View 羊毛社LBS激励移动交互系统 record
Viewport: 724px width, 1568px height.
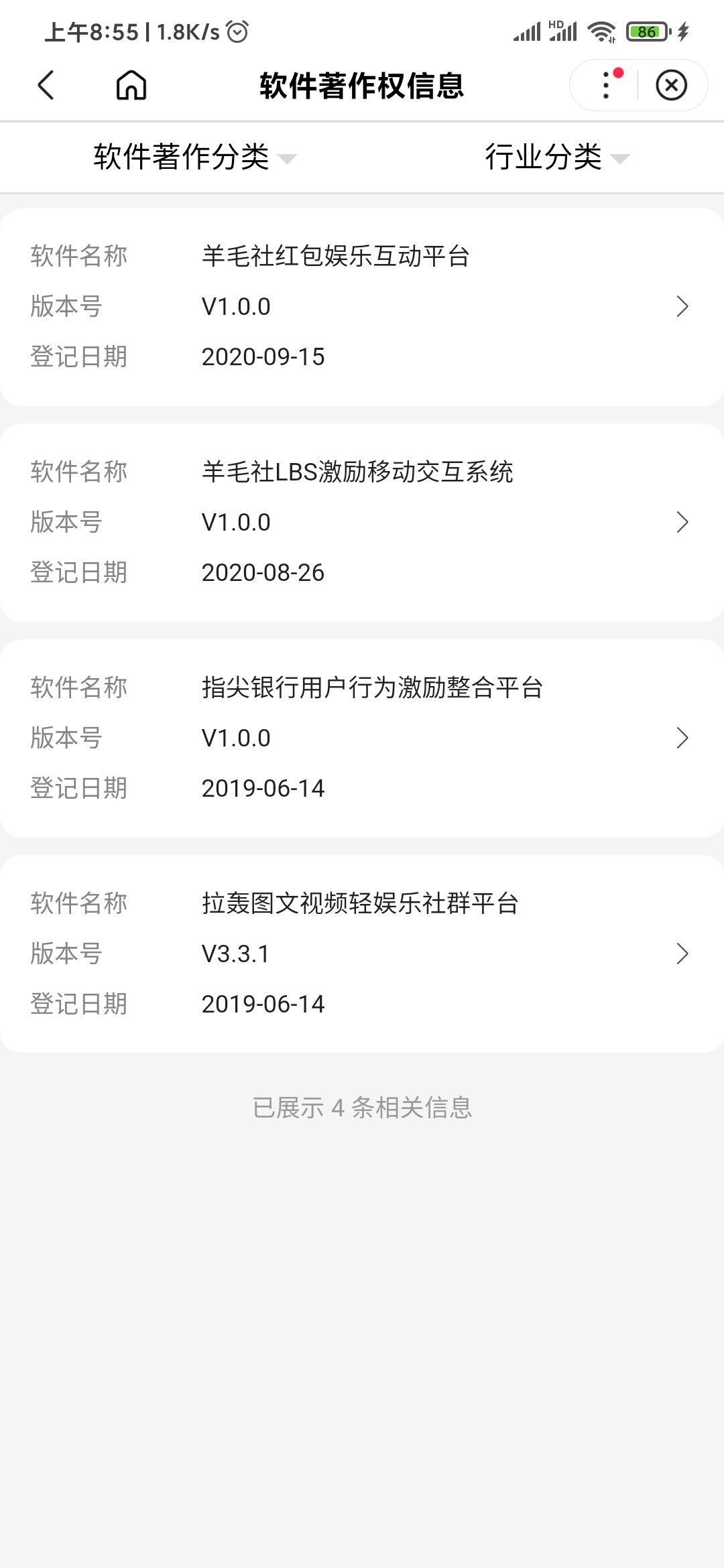pyautogui.click(x=362, y=523)
